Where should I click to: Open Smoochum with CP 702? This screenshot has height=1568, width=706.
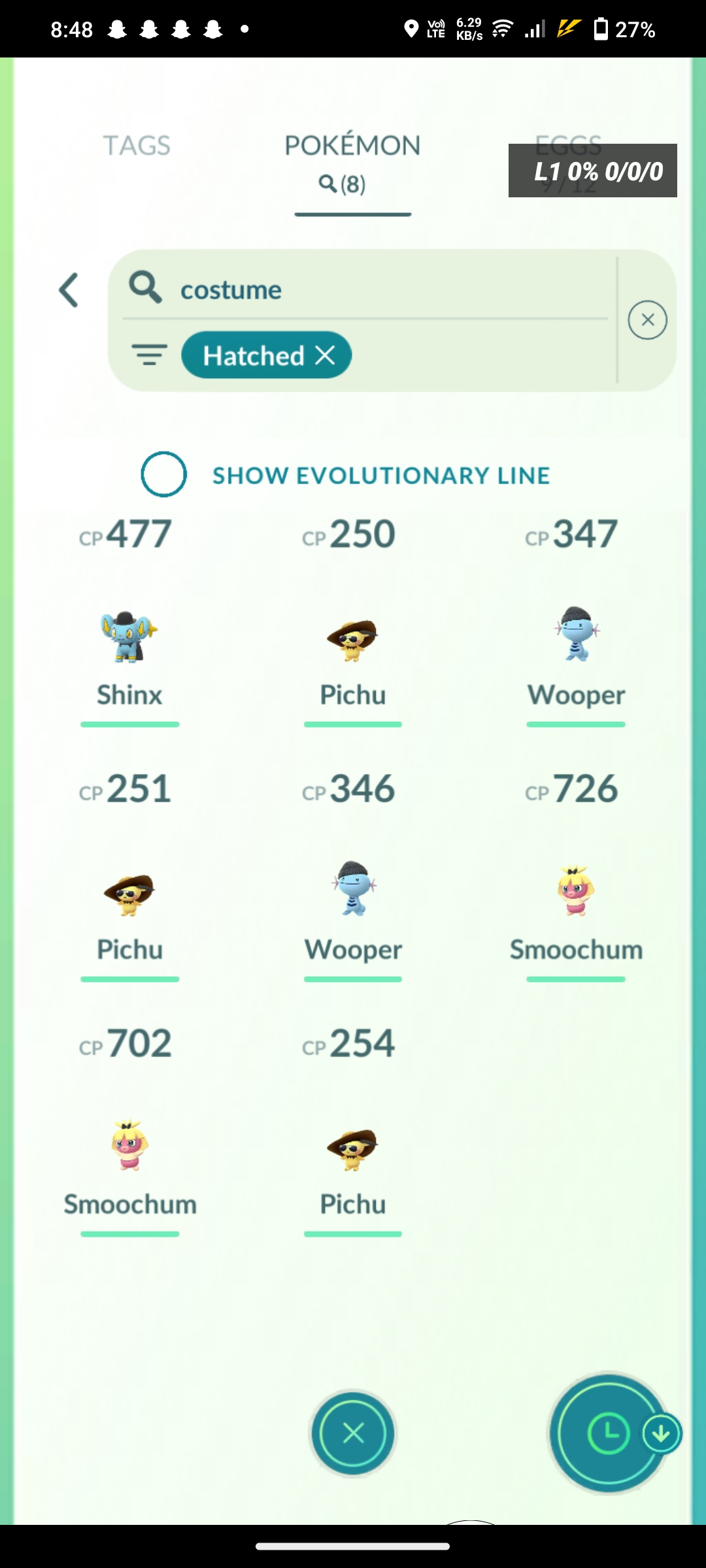tap(129, 1147)
